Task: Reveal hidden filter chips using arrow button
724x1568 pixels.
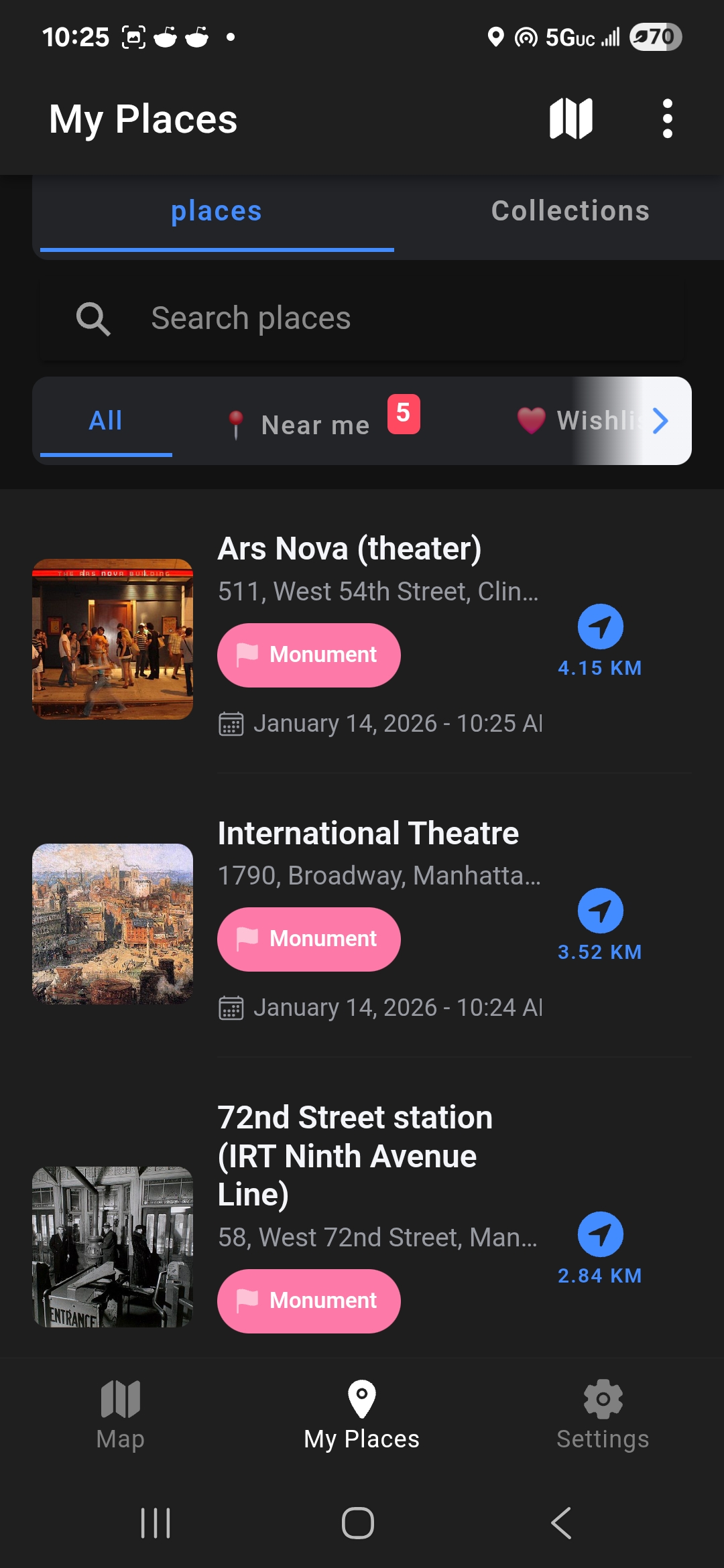Action: click(660, 421)
